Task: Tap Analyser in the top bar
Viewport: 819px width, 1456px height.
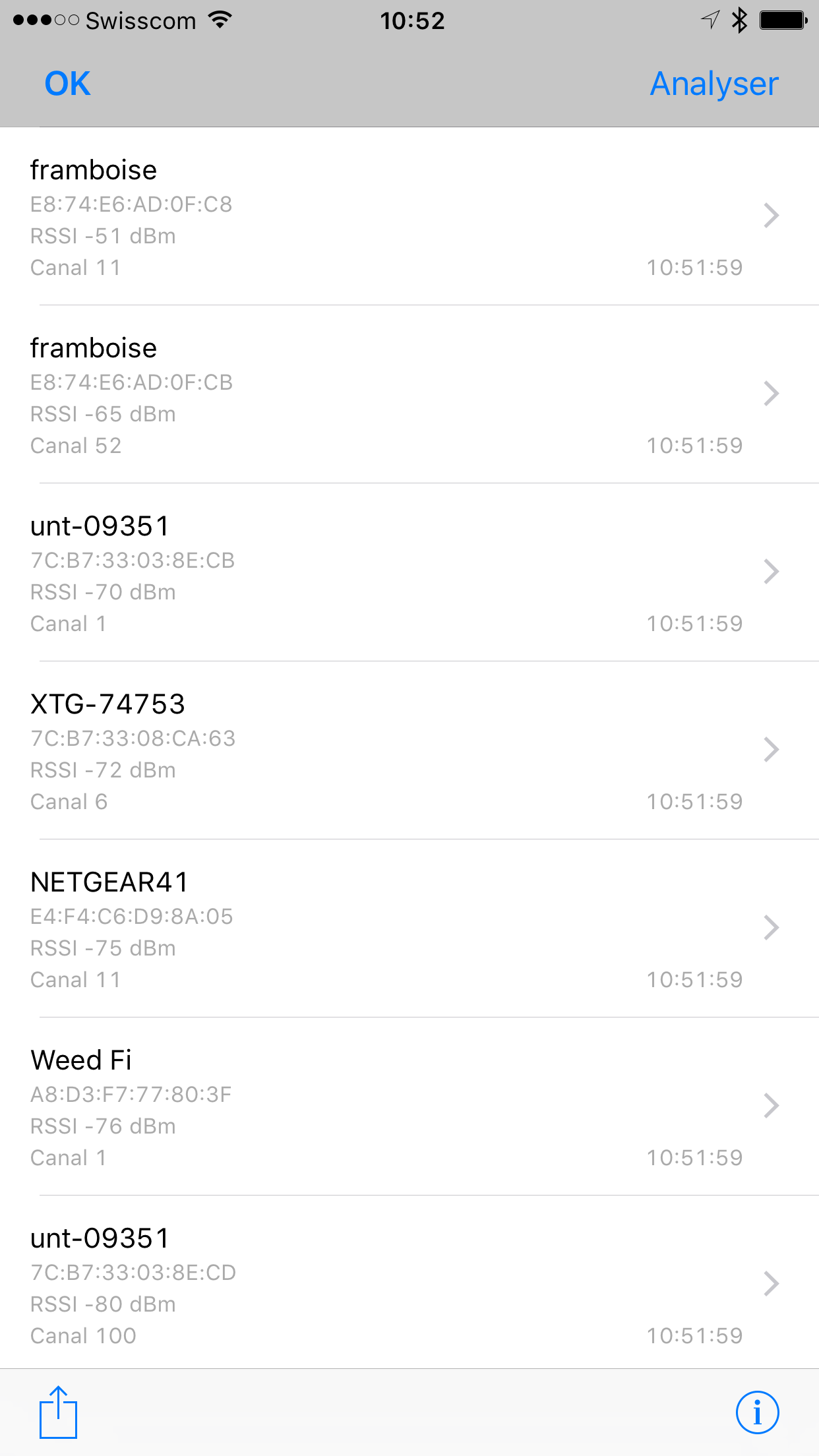Action: [x=714, y=84]
